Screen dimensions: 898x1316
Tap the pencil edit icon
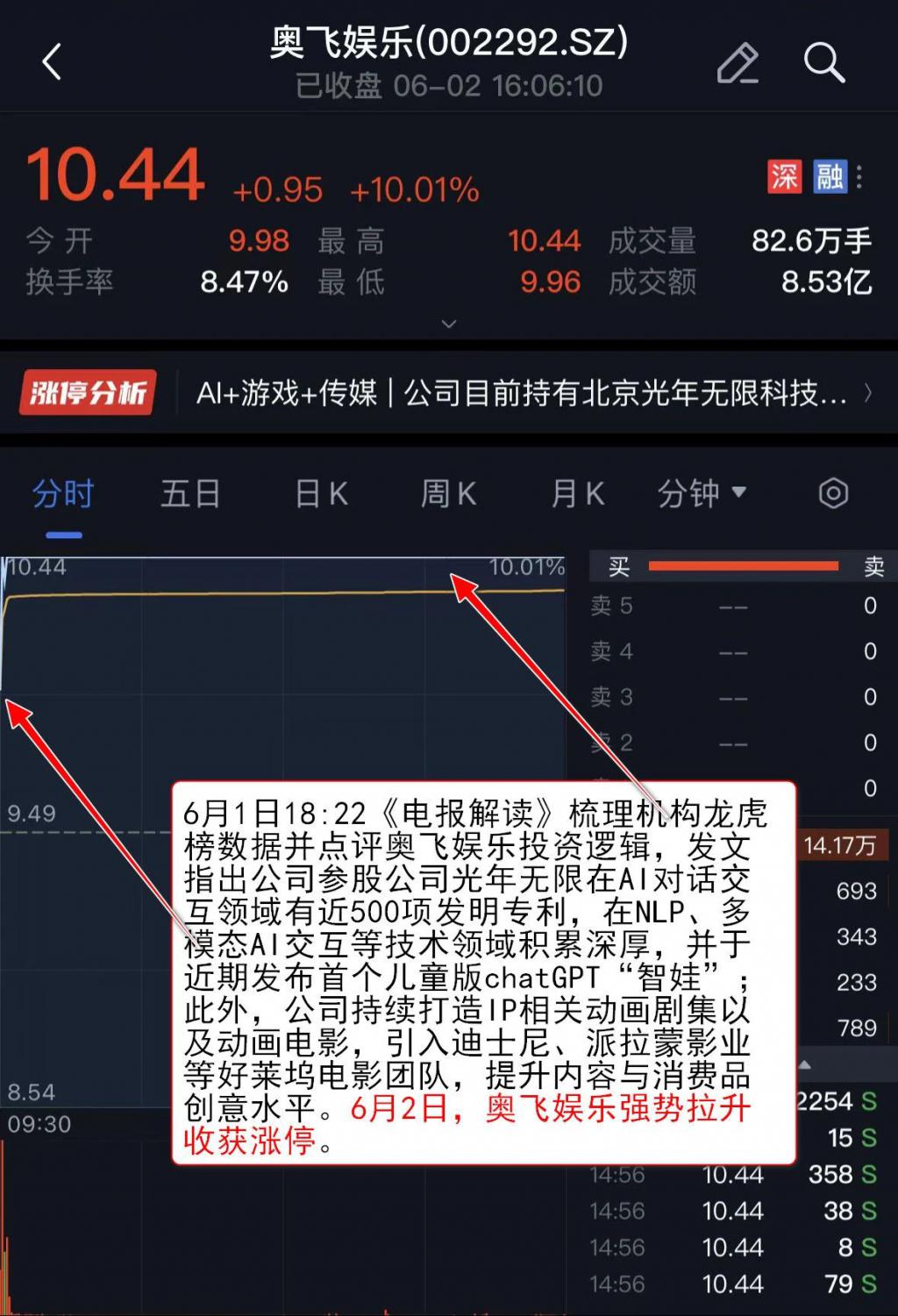(738, 63)
